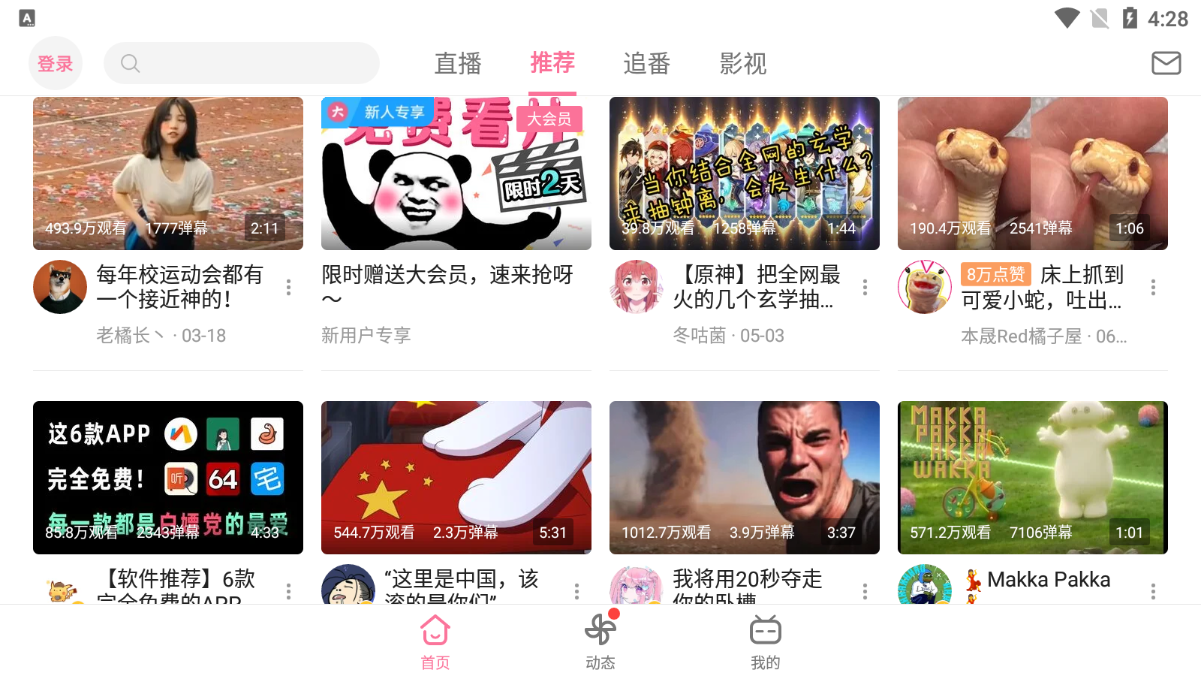Open more options for 【原神】 video

tap(865, 287)
